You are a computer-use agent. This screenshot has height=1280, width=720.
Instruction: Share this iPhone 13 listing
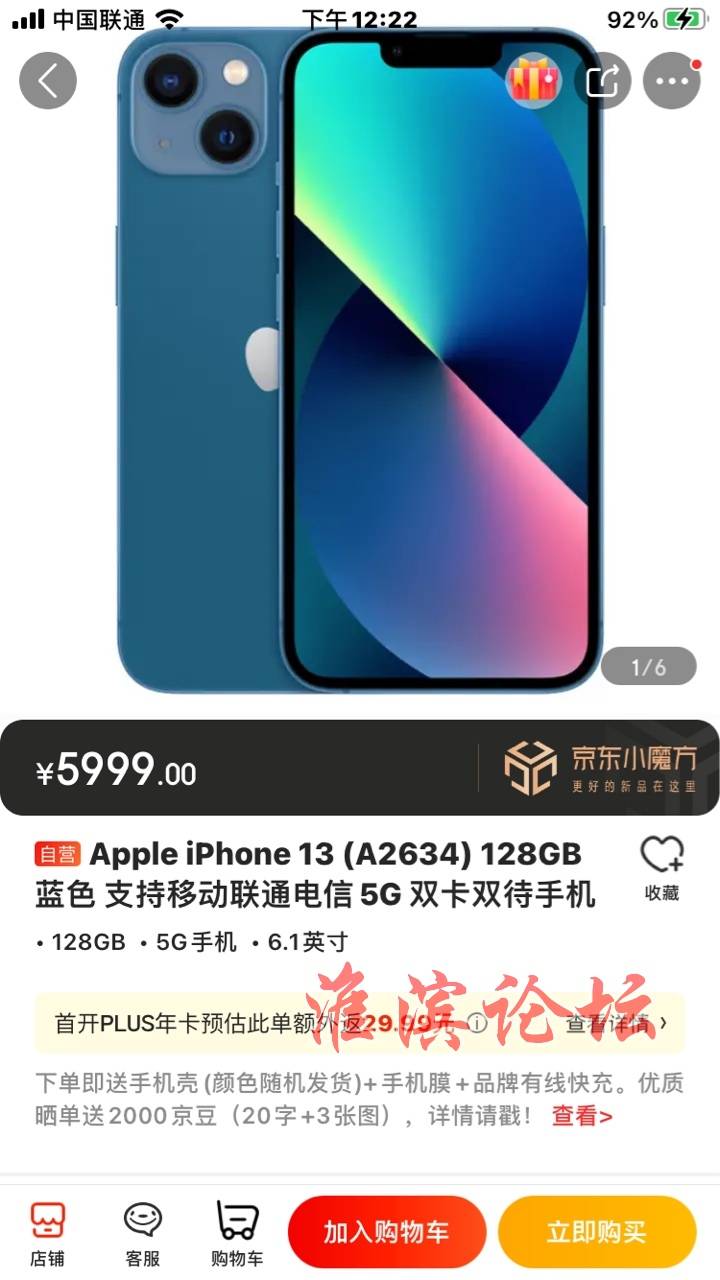click(603, 81)
